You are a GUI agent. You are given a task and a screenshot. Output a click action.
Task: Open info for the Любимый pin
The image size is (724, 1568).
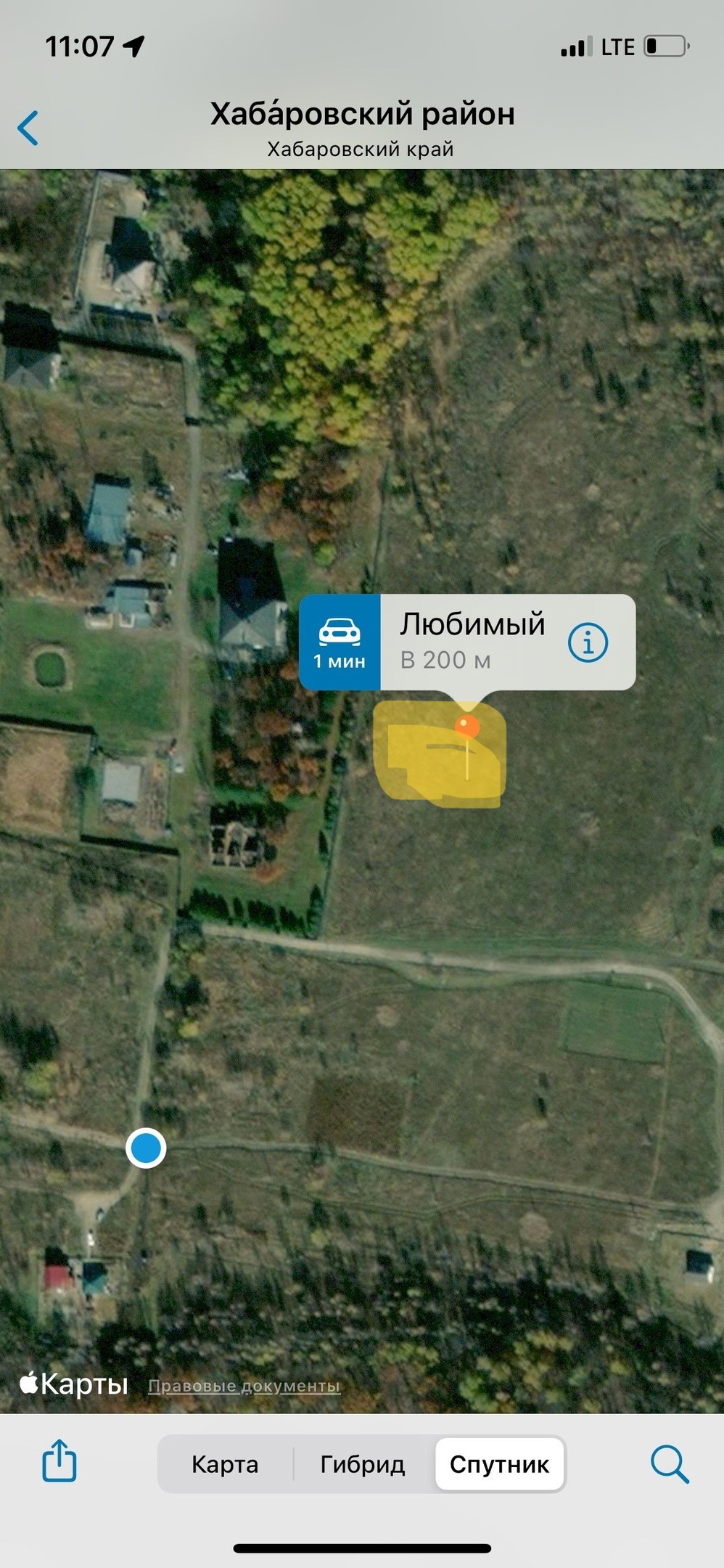coord(588,642)
